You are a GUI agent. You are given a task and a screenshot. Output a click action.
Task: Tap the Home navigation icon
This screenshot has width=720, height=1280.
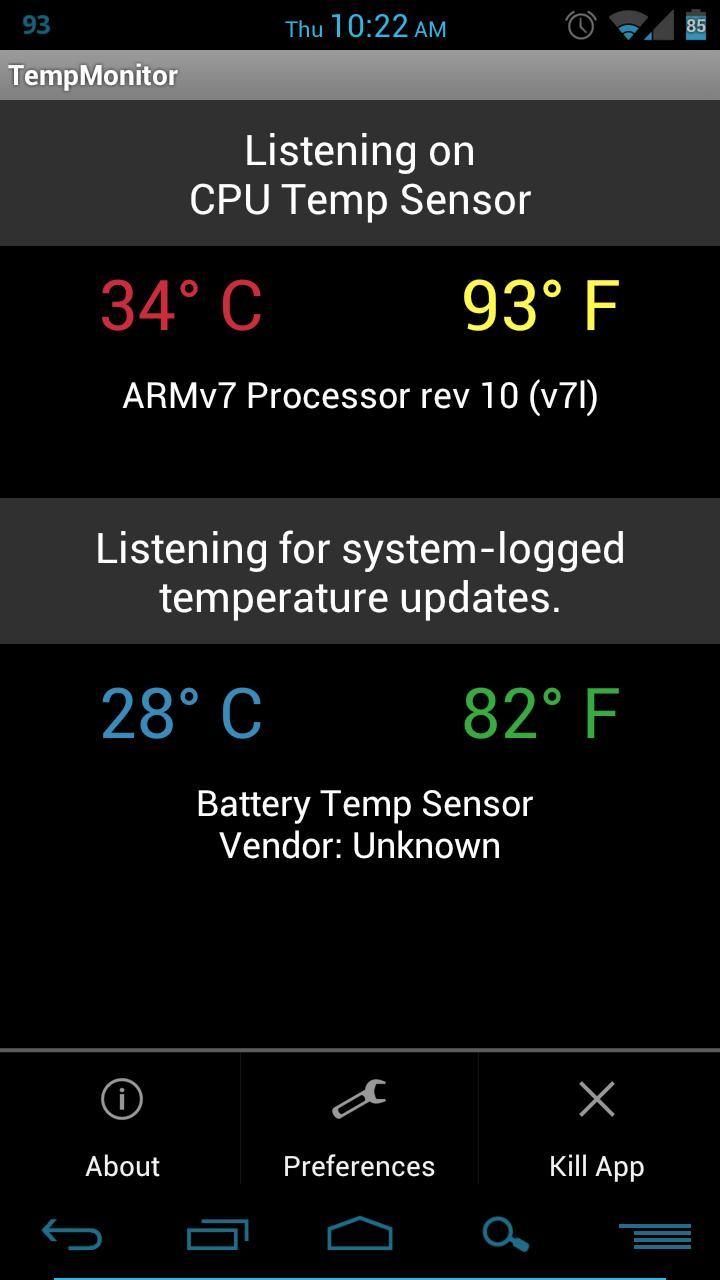pos(360,1235)
